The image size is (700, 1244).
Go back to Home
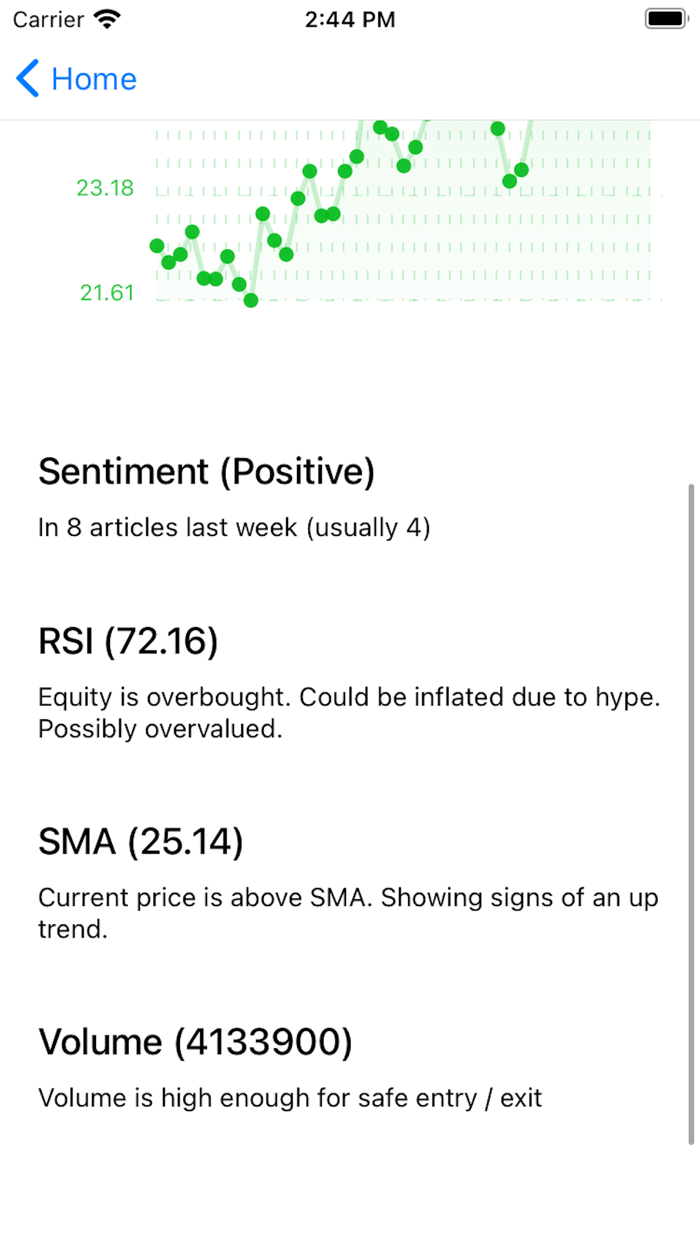point(76,79)
